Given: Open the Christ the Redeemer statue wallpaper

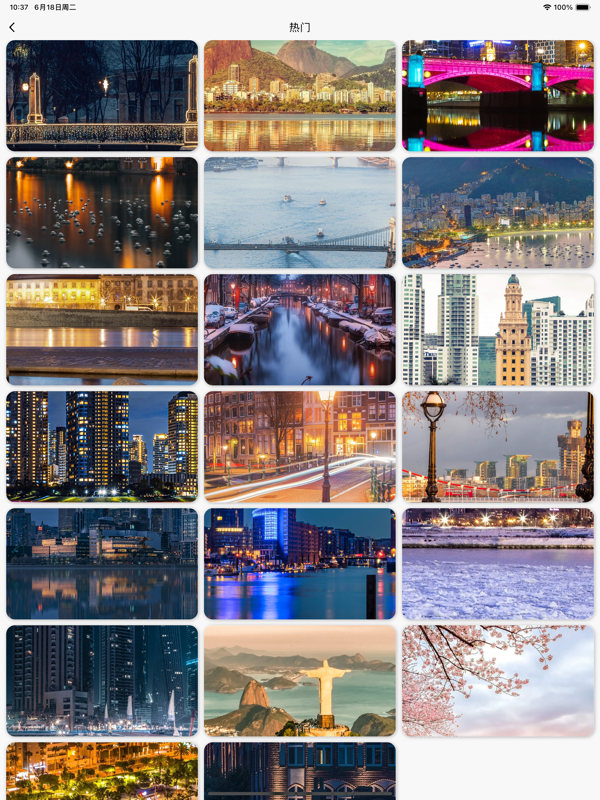Looking at the screenshot, I should (x=300, y=680).
